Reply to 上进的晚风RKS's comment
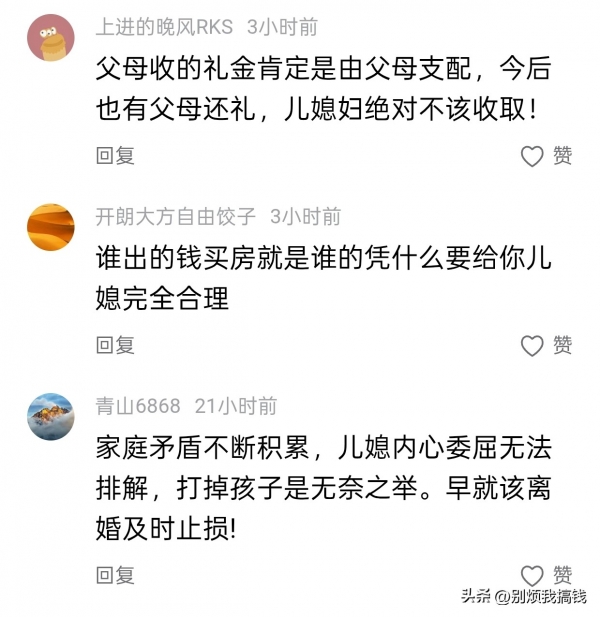Viewport: 600px width, 617px height. click(114, 155)
